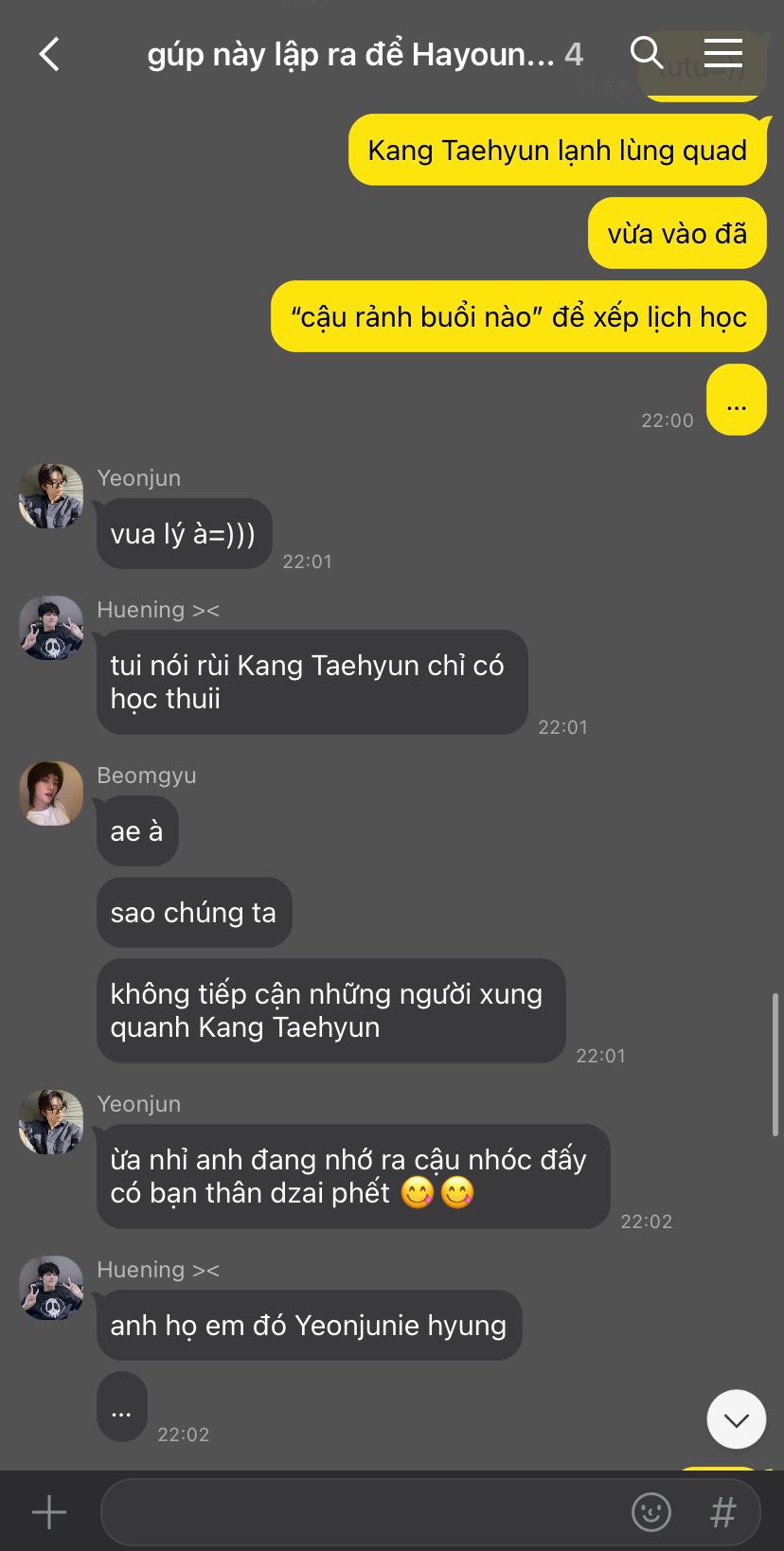Search within this chat
784x1551 pixels.
coord(647,54)
